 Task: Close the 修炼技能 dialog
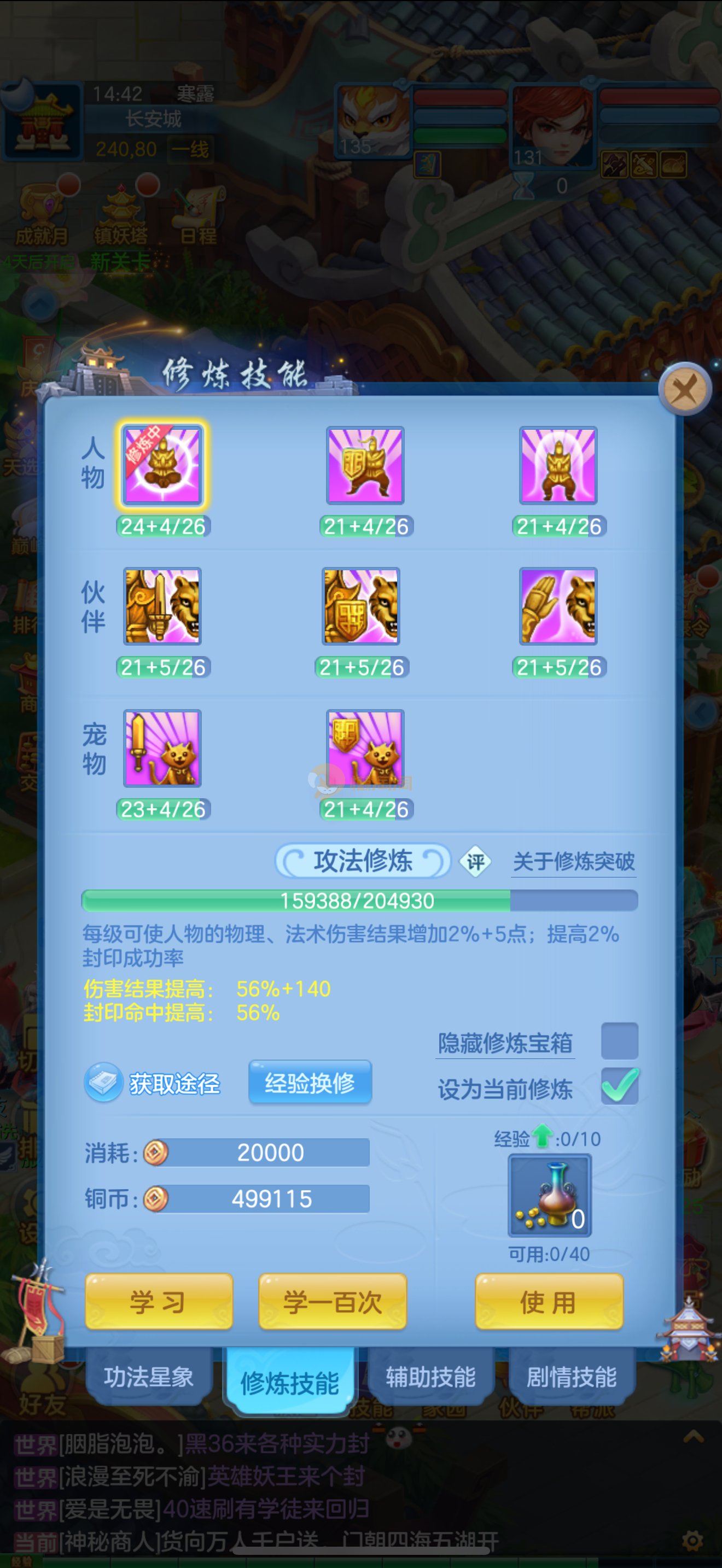point(685,389)
